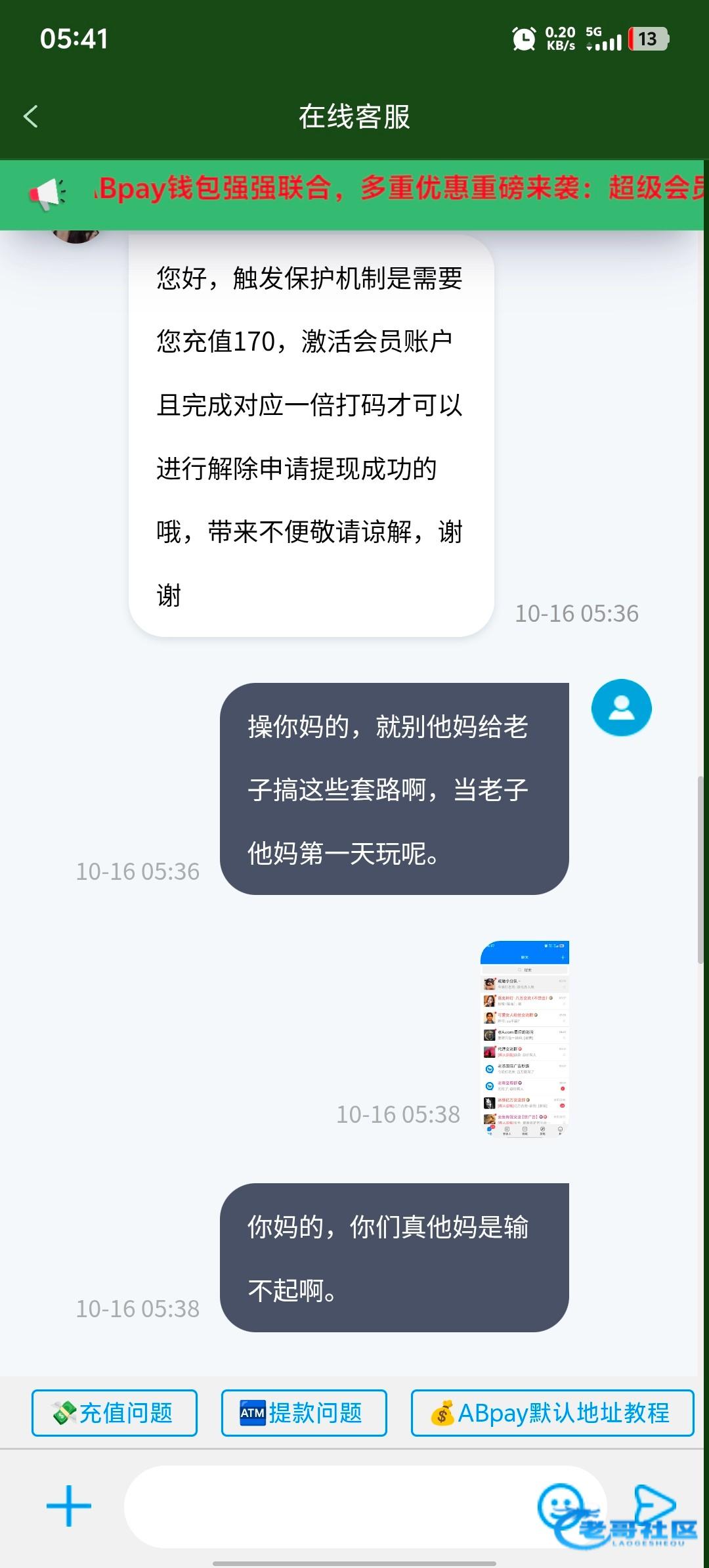Viewport: 709px width, 1568px height.
Task: Select the 充值问题 quick reply
Action: pos(114,1412)
